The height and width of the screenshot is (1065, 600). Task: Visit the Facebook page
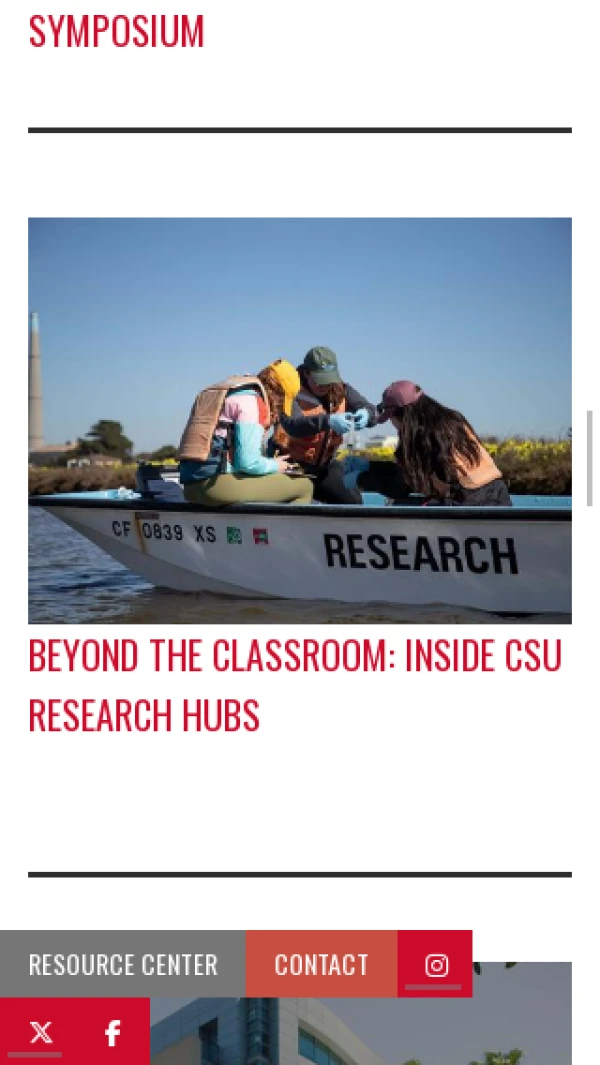pyautogui.click(x=113, y=1032)
